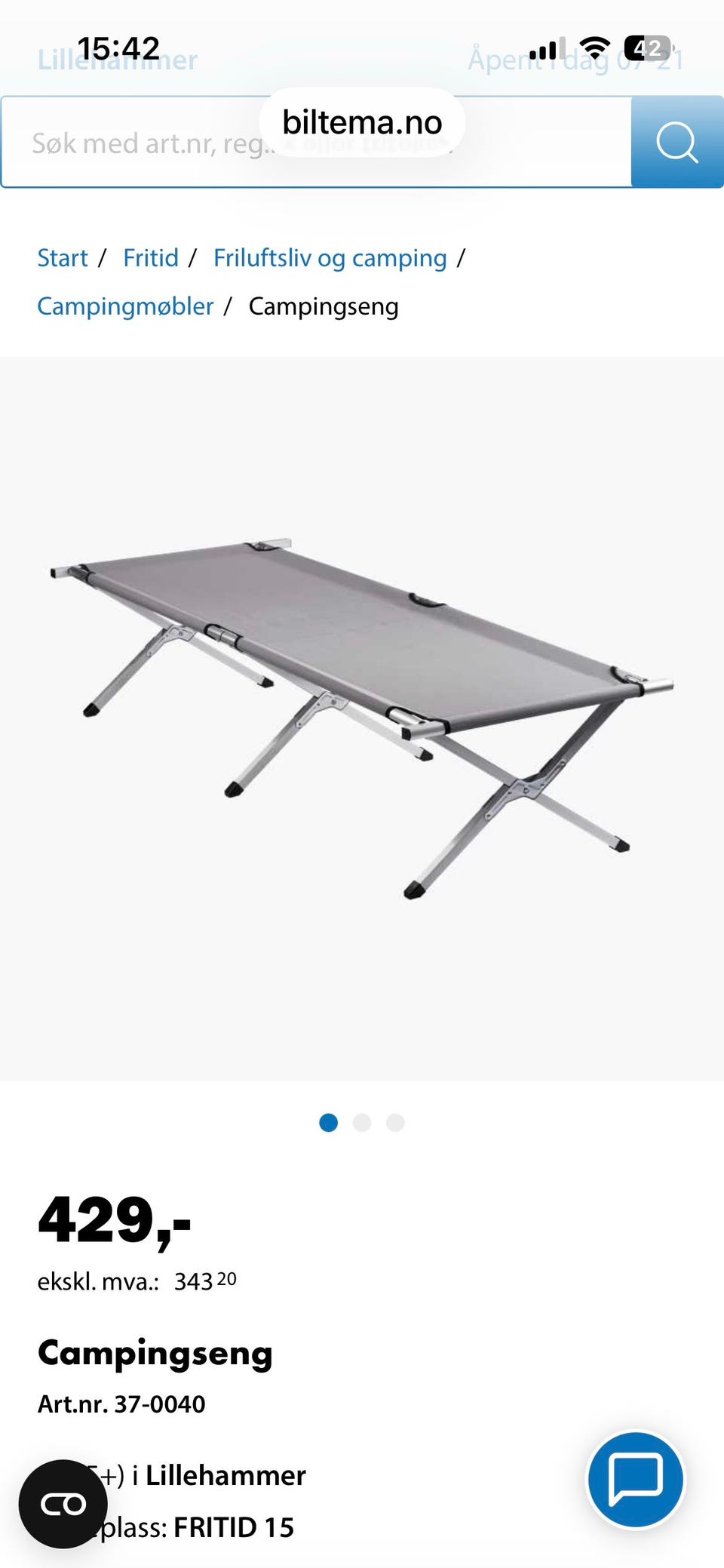Image resolution: width=724 pixels, height=1568 pixels.
Task: Tap the biltema.no address pill
Action: (362, 123)
